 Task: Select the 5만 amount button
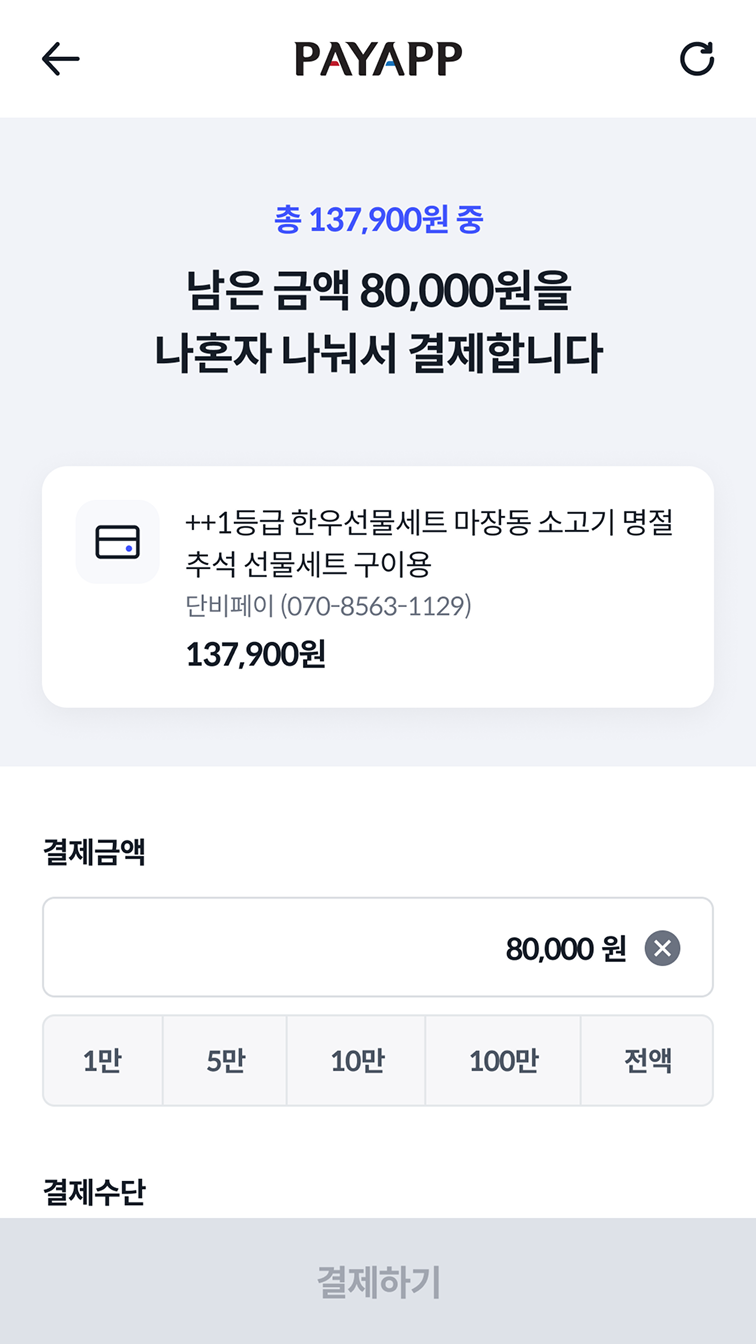[x=224, y=1060]
